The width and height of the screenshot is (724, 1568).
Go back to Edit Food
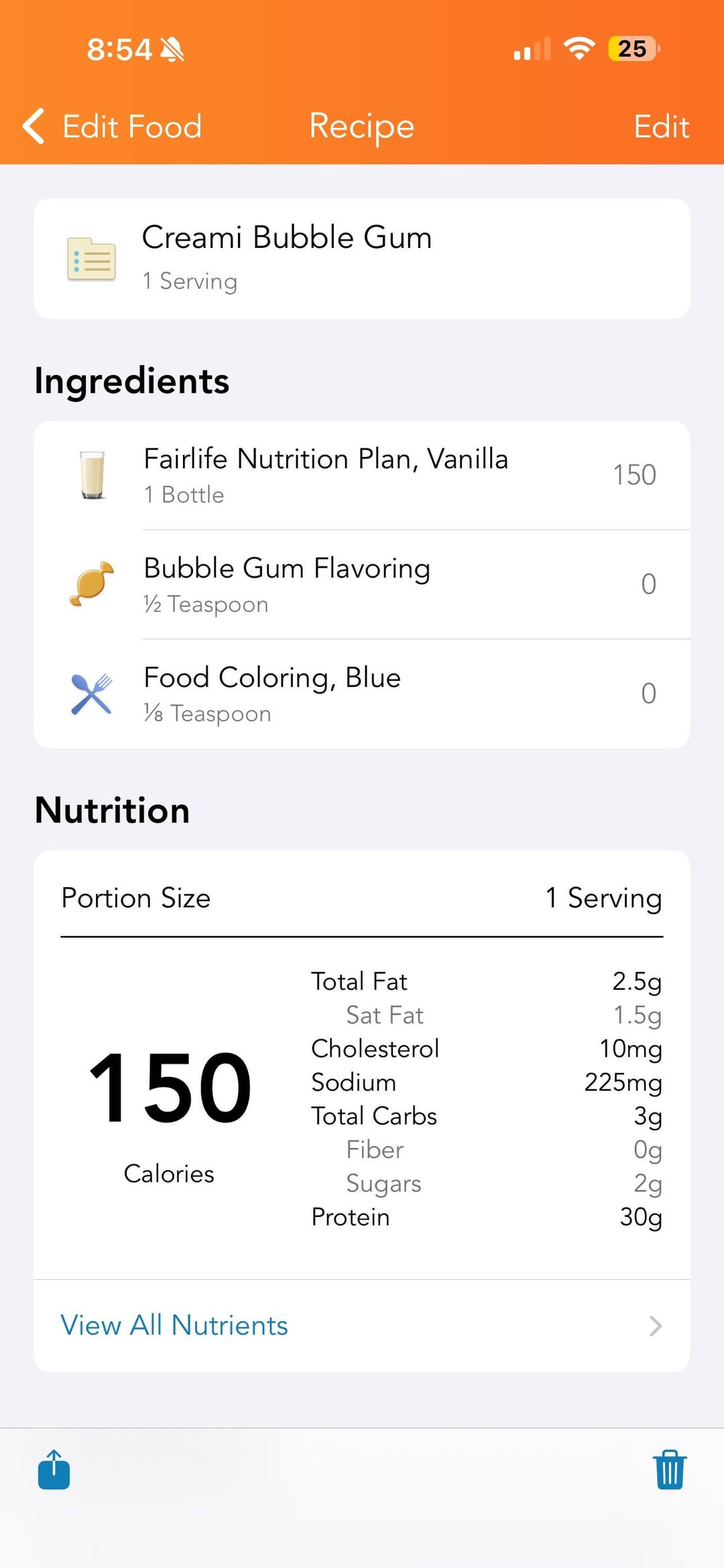point(113,126)
